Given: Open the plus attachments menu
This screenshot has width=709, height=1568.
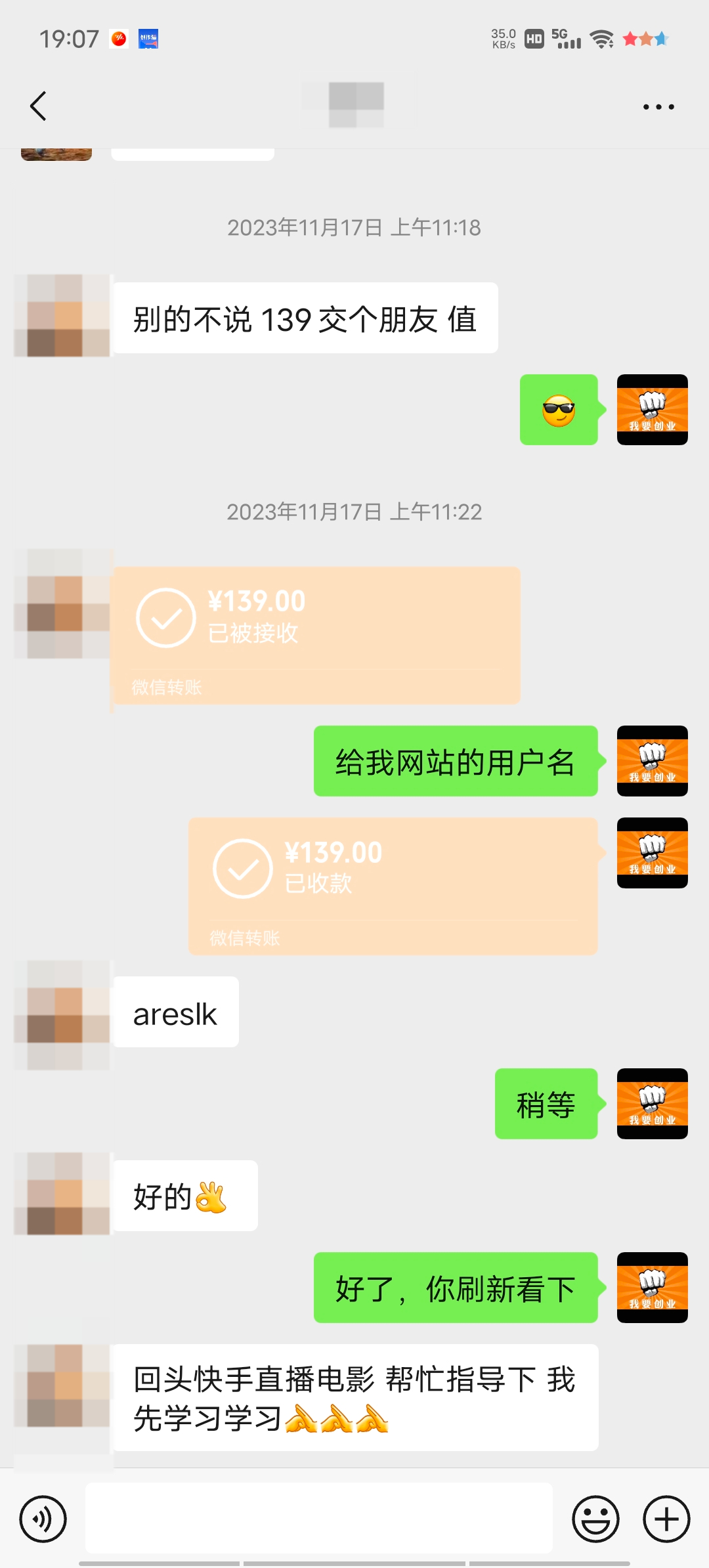Looking at the screenshot, I should pos(666,1519).
